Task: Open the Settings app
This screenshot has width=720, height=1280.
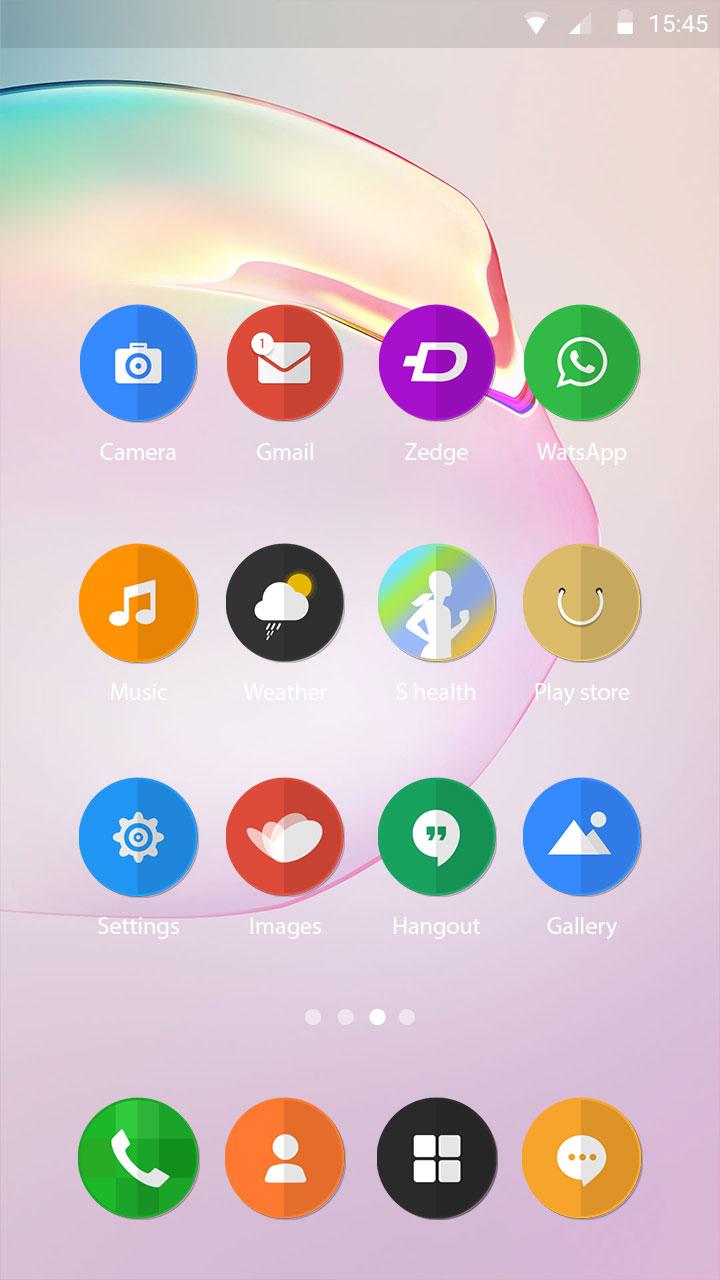Action: 138,837
